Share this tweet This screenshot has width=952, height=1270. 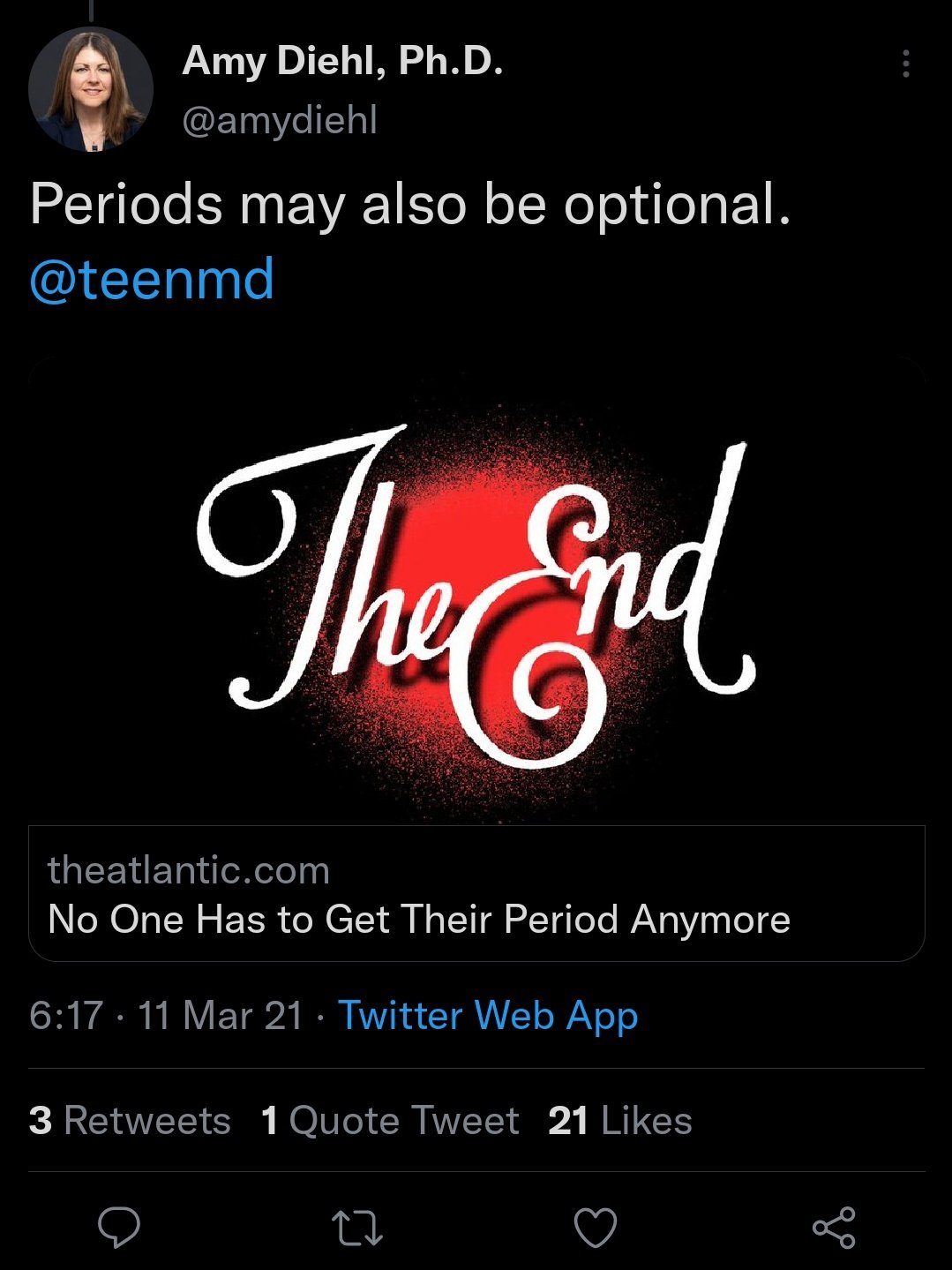click(834, 1228)
